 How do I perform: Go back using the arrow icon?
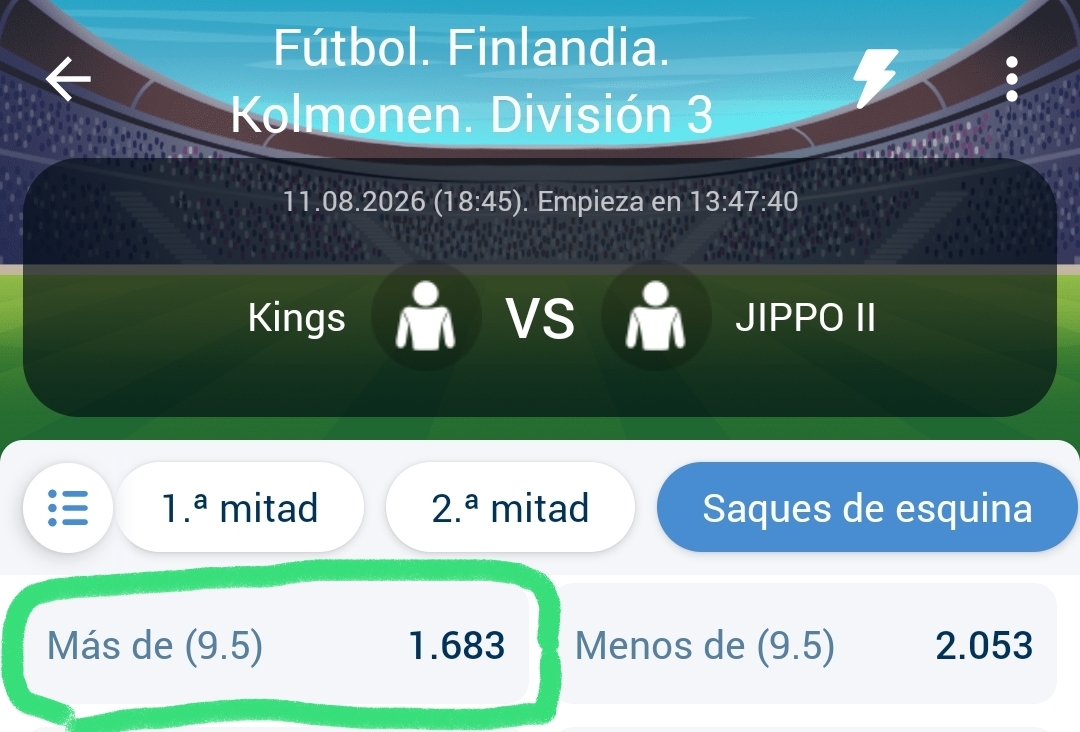pyautogui.click(x=68, y=79)
